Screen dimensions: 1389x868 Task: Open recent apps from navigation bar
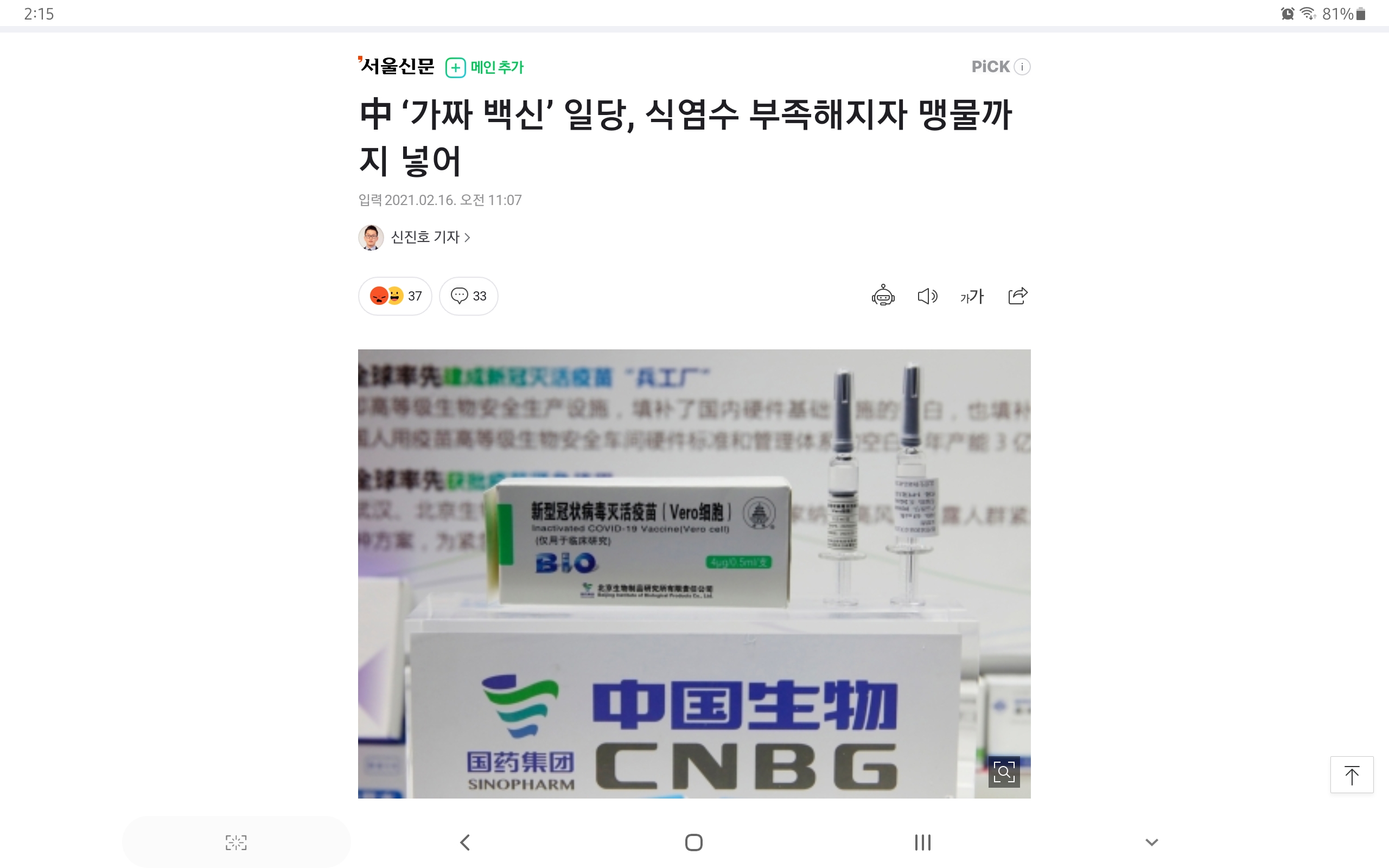[x=922, y=842]
